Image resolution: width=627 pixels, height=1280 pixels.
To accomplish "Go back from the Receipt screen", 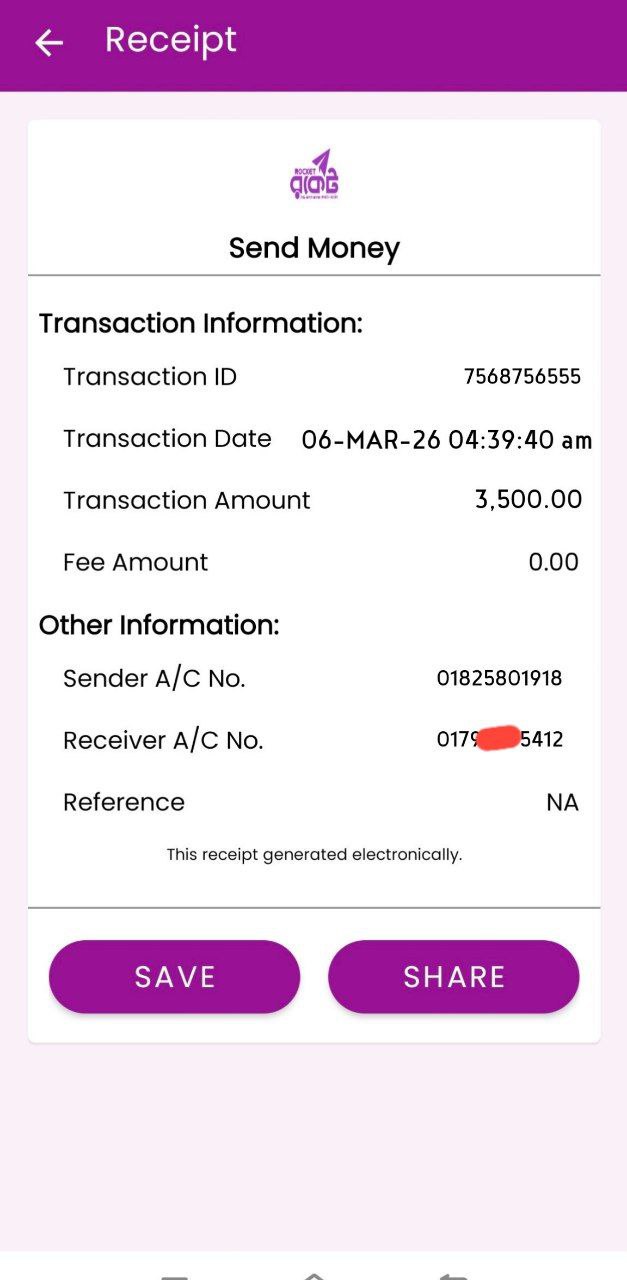I will pyautogui.click(x=48, y=42).
